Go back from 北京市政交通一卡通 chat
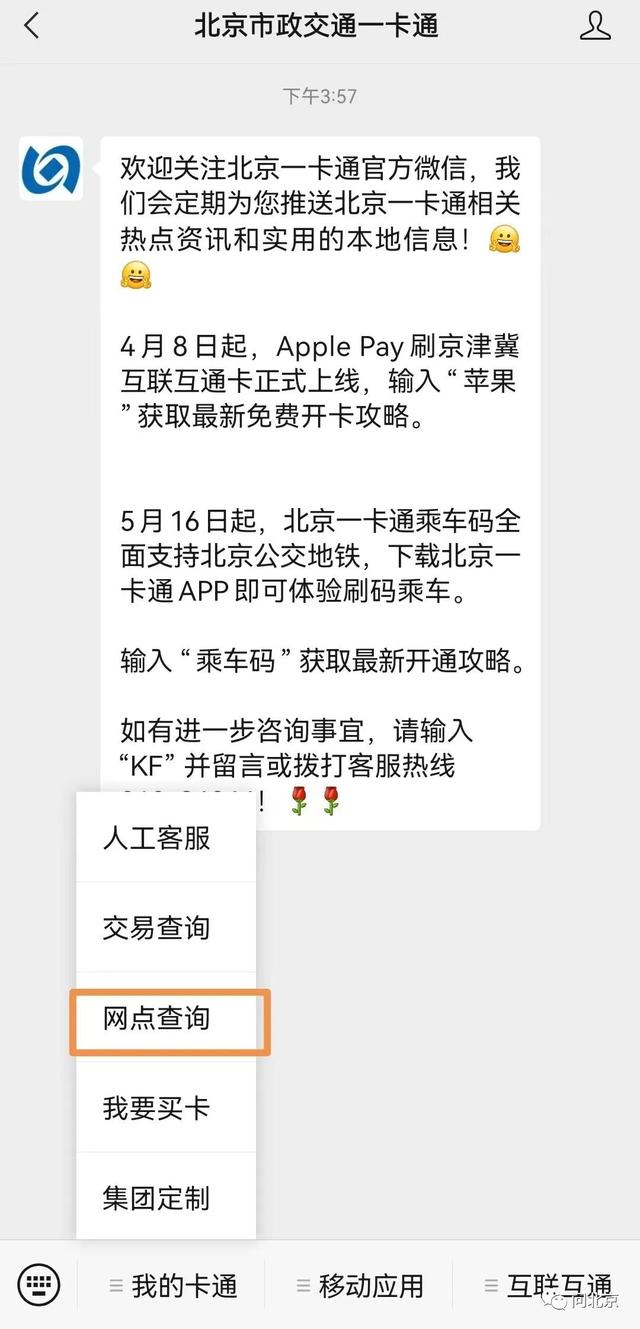Screen dimensions: 640x1329 (x=32, y=26)
